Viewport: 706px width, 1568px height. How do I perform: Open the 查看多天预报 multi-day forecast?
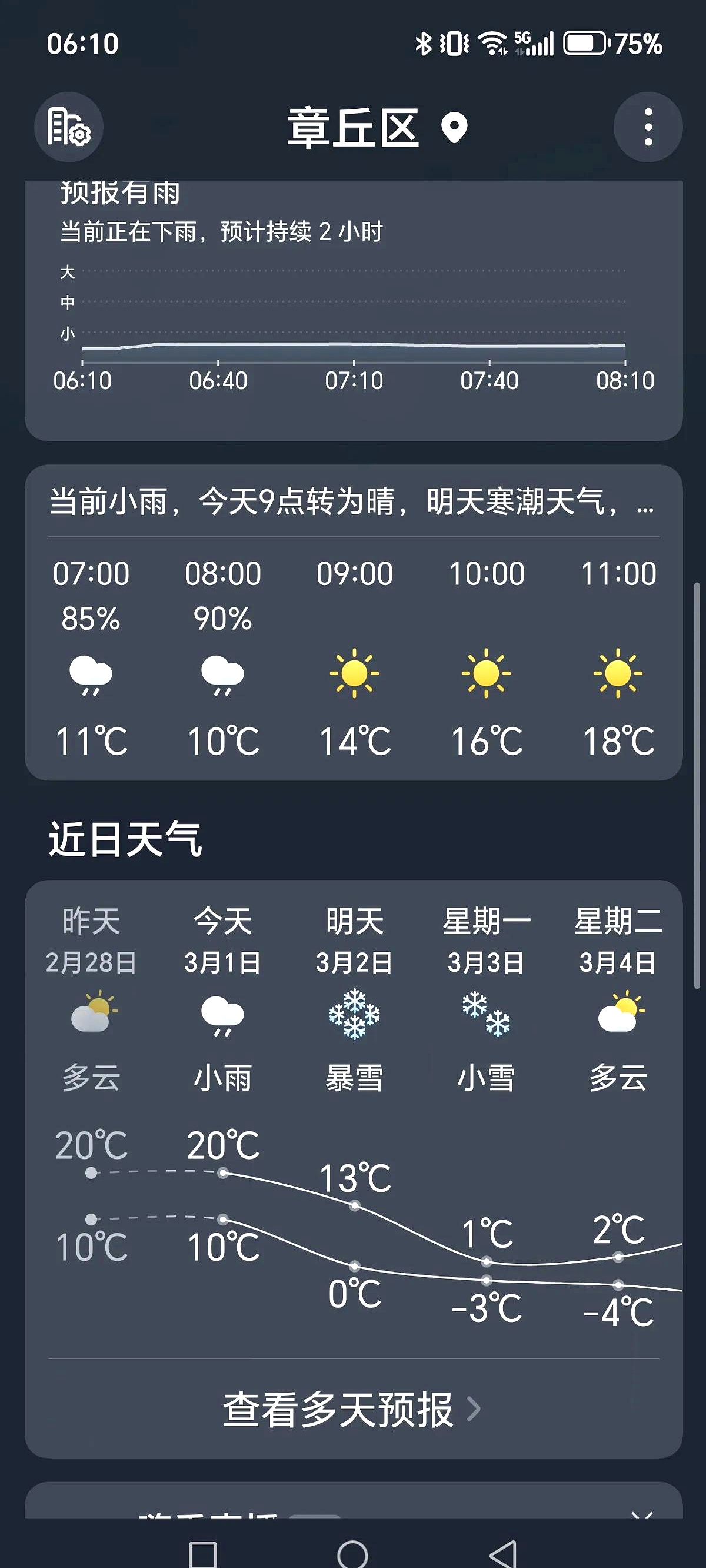352,1410
